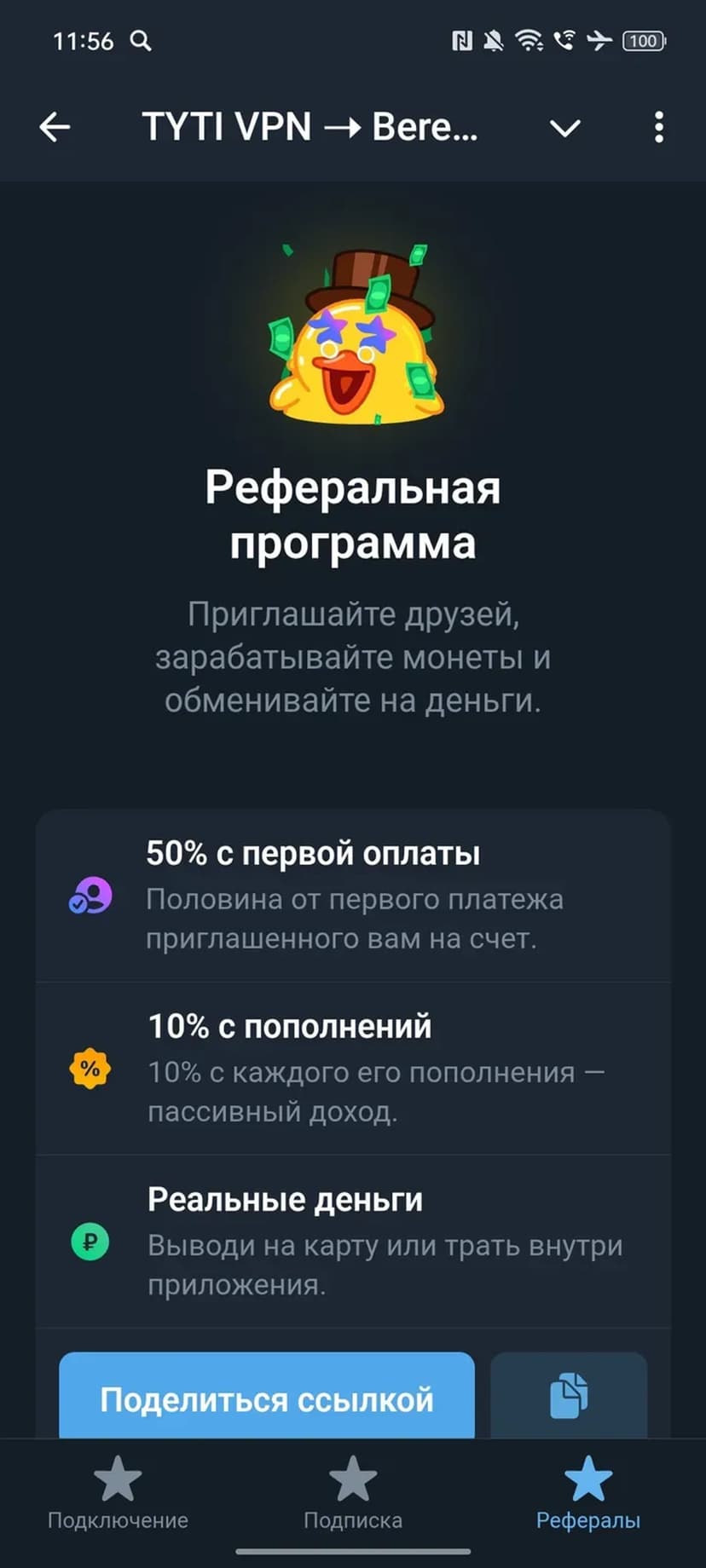Copy the referral link
This screenshot has width=706, height=1568.
[569, 1396]
